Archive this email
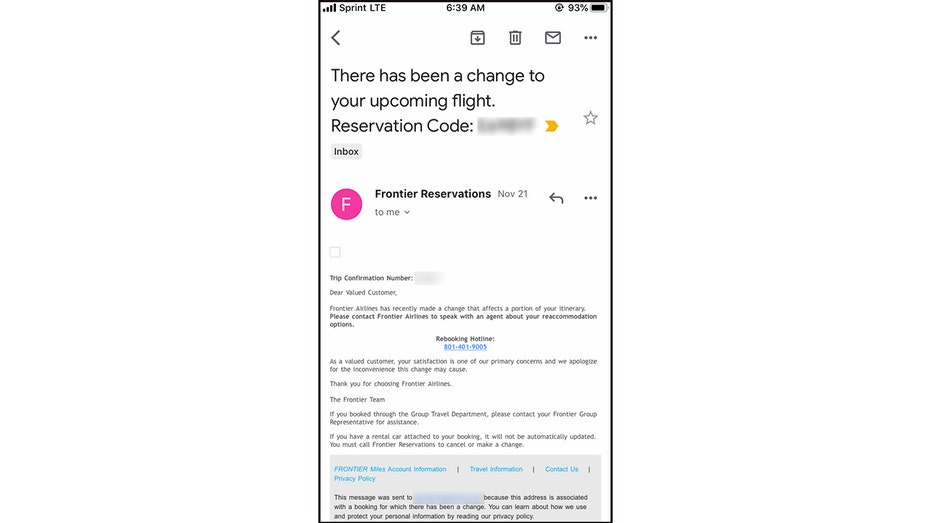Screen dimensions: 931x523 click(x=478, y=38)
